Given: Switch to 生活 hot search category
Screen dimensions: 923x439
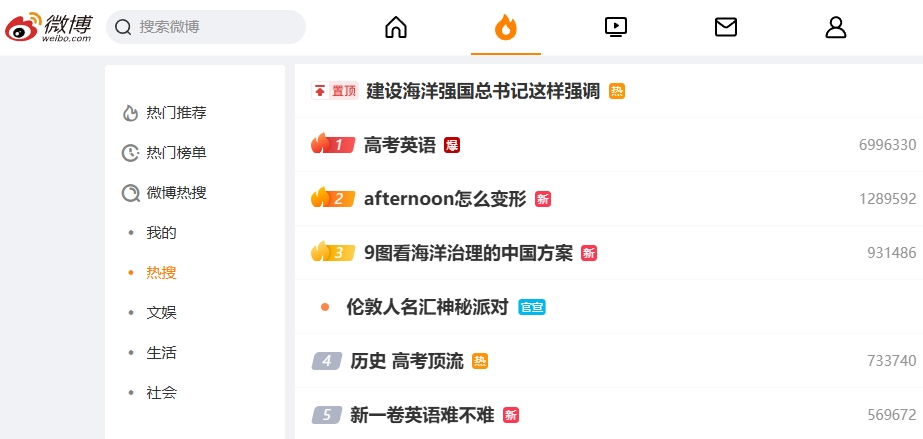Looking at the screenshot, I should [x=161, y=352].
